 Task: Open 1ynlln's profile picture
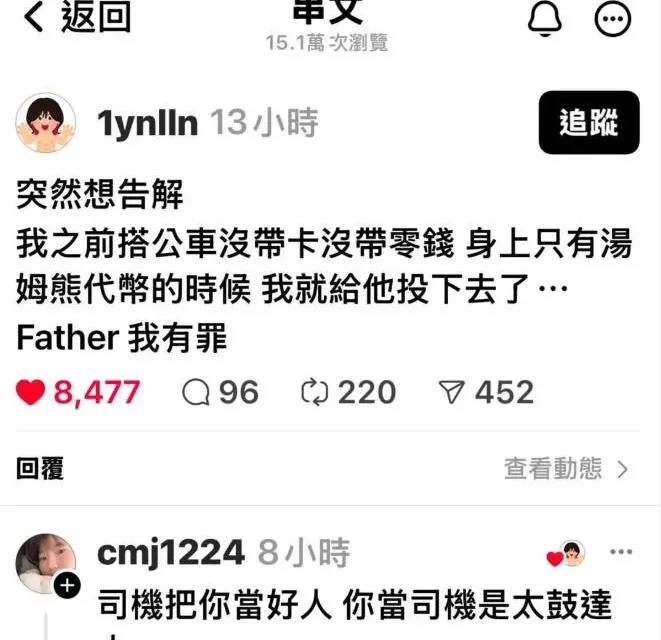(46, 124)
